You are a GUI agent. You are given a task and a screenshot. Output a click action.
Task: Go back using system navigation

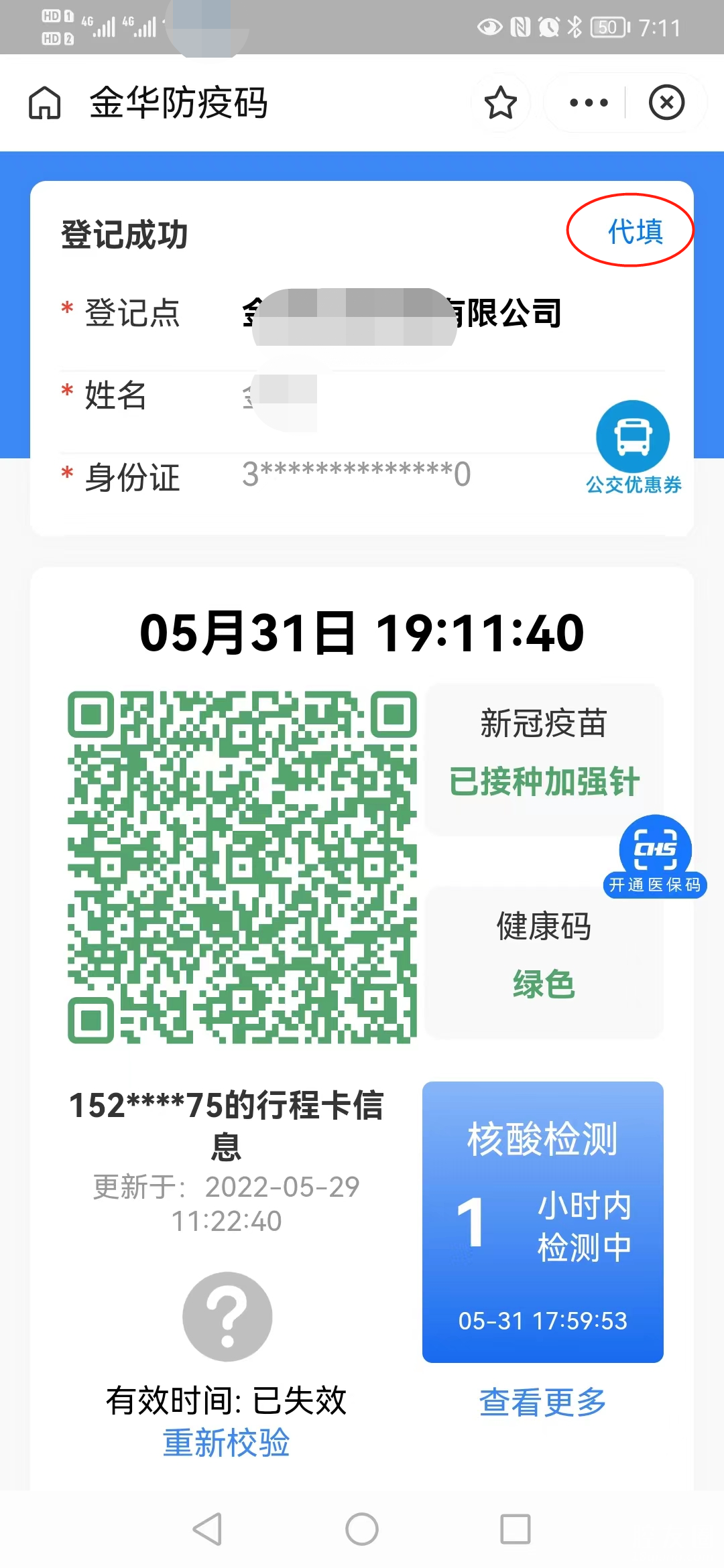[207, 1529]
